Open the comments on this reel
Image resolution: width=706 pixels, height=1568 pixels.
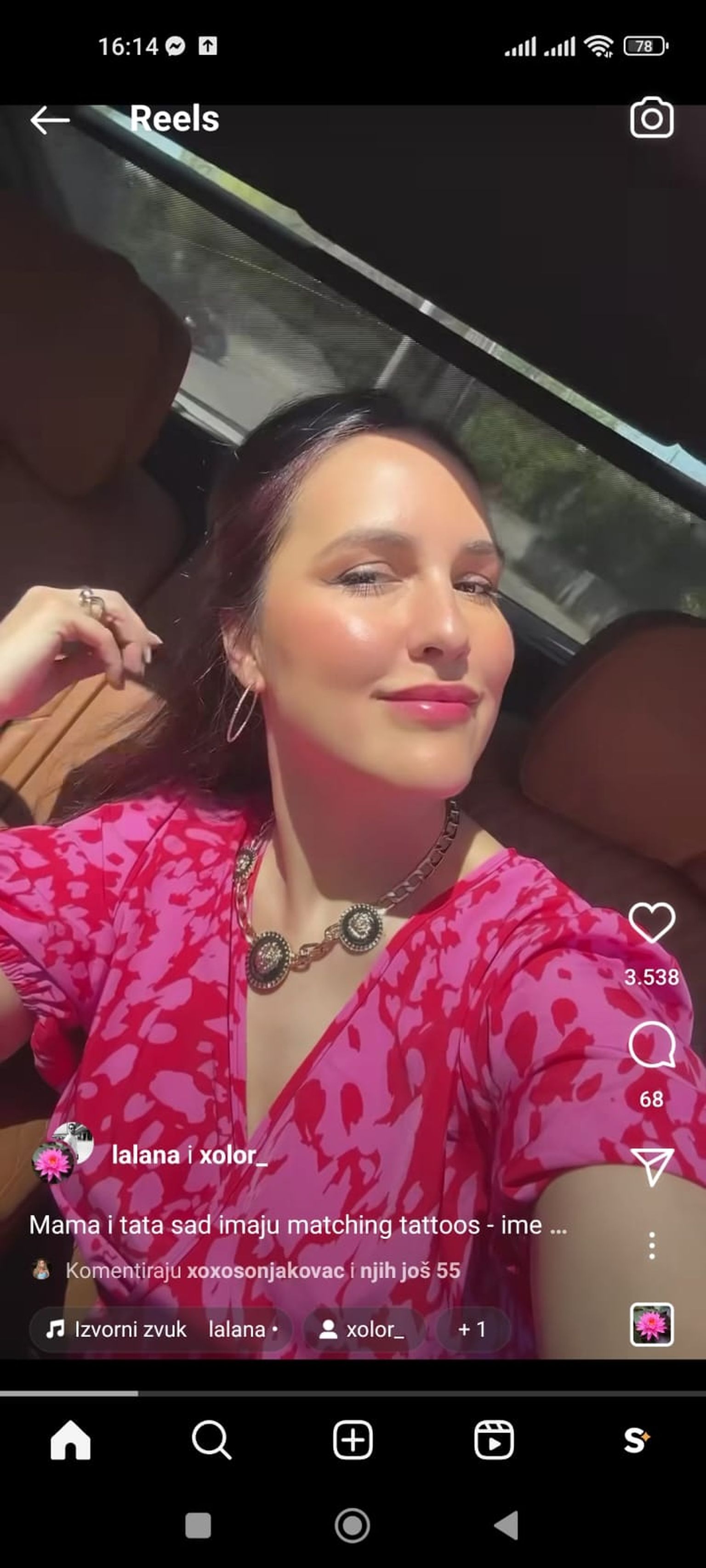tap(651, 1045)
